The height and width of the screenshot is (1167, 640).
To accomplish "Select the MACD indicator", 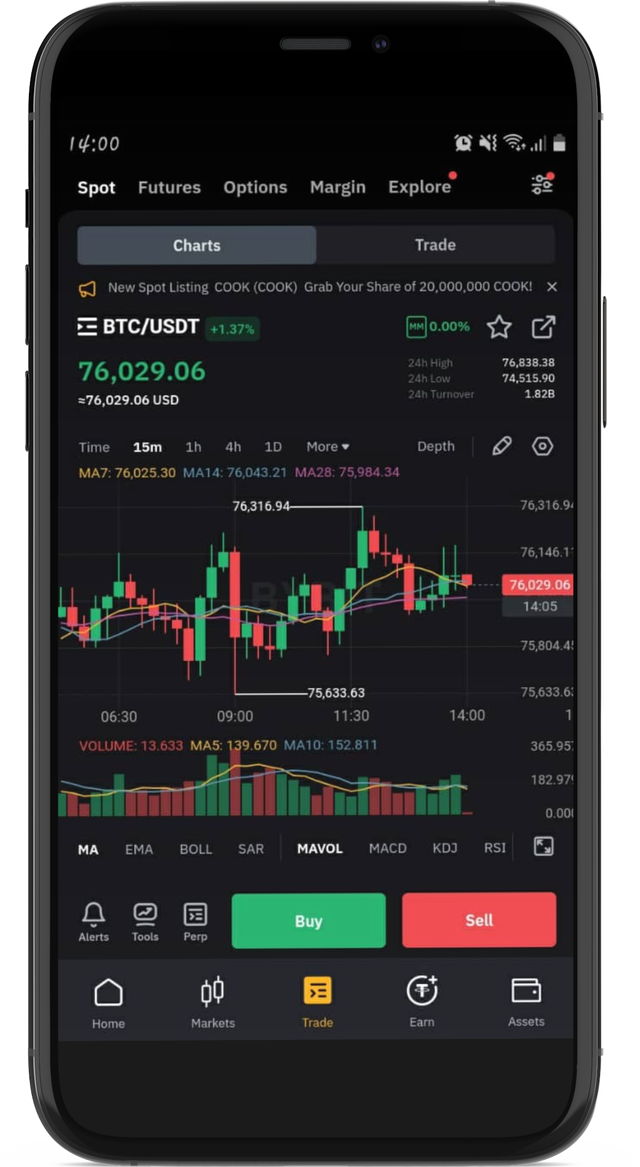I will [387, 848].
